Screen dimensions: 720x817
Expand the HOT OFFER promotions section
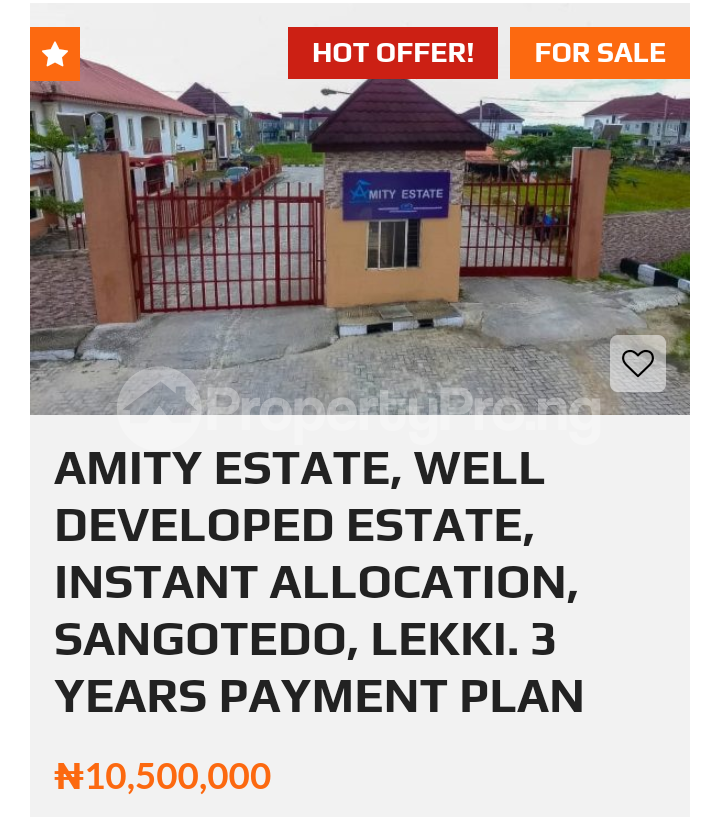pos(392,52)
